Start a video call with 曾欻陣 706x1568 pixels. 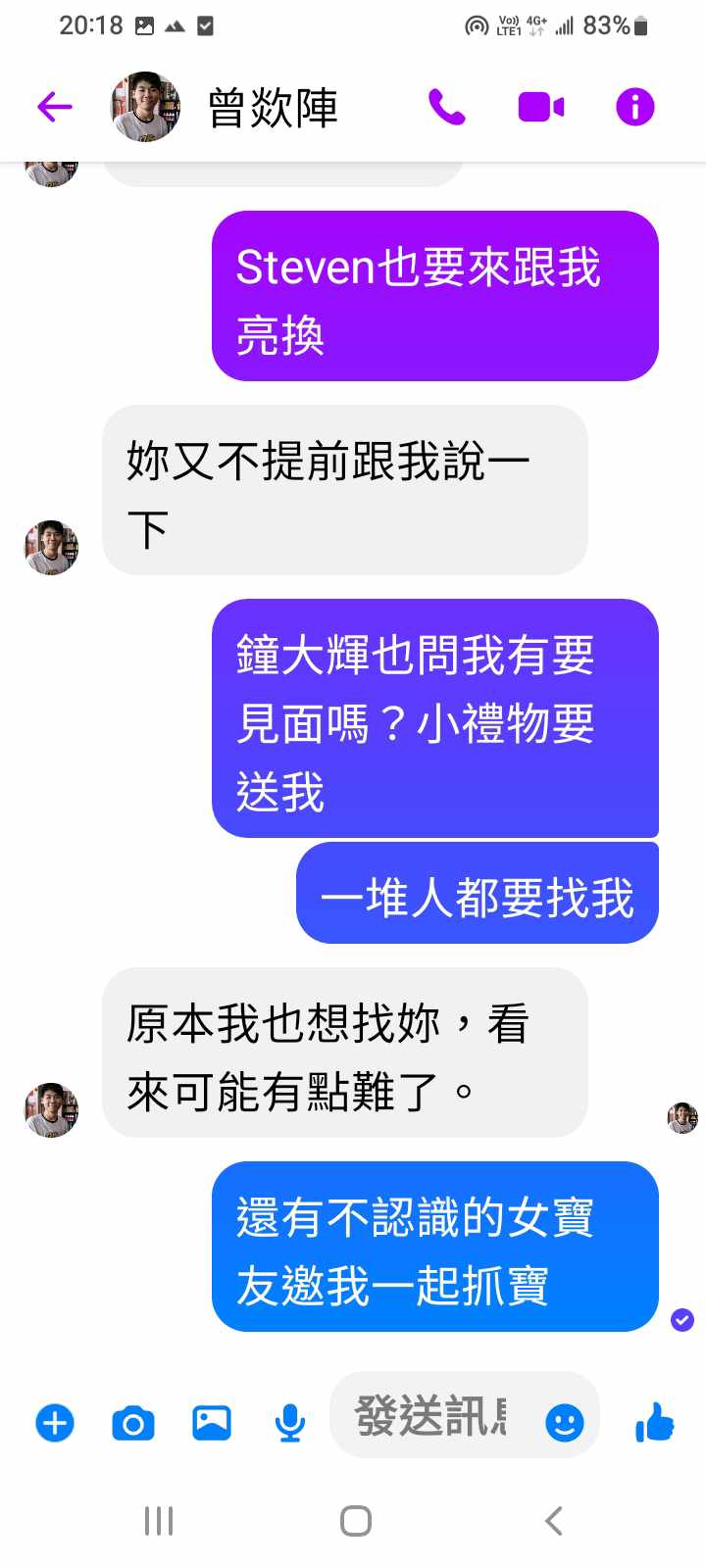tap(540, 107)
